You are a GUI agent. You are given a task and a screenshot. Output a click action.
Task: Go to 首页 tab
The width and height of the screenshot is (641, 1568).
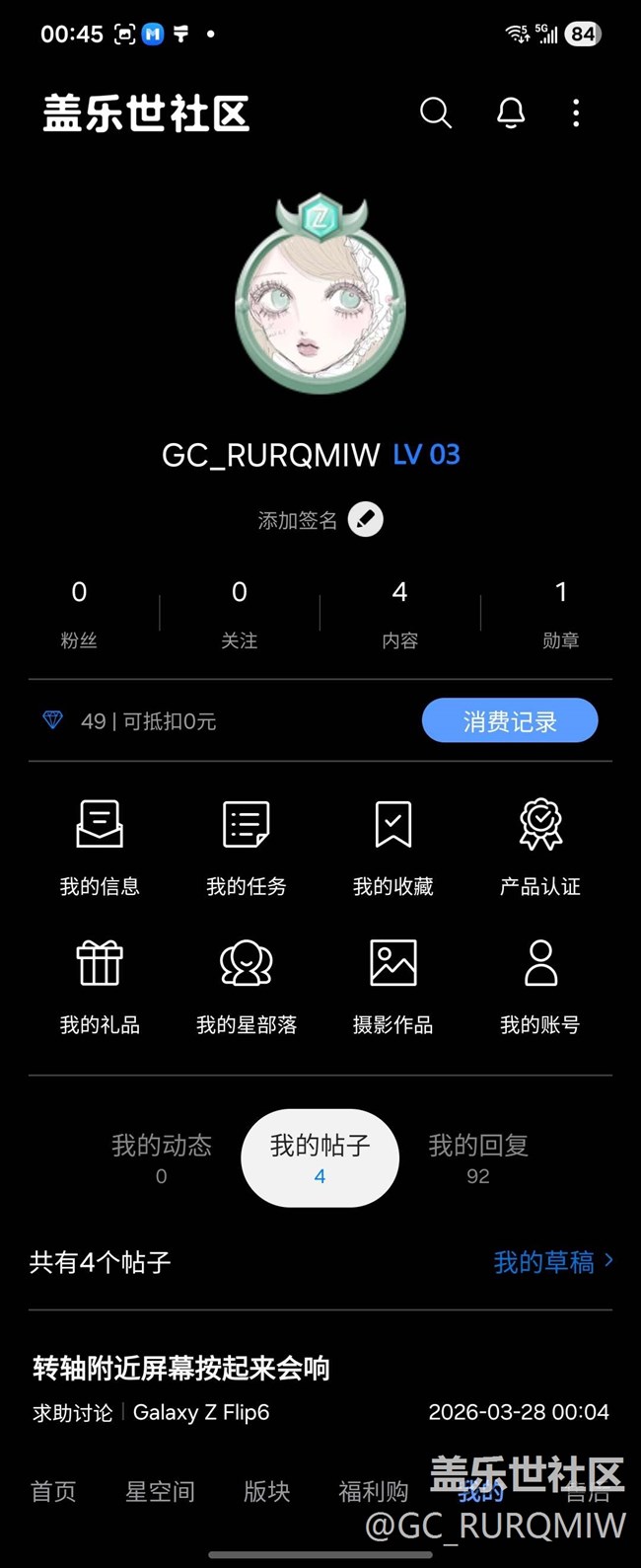(x=53, y=1491)
